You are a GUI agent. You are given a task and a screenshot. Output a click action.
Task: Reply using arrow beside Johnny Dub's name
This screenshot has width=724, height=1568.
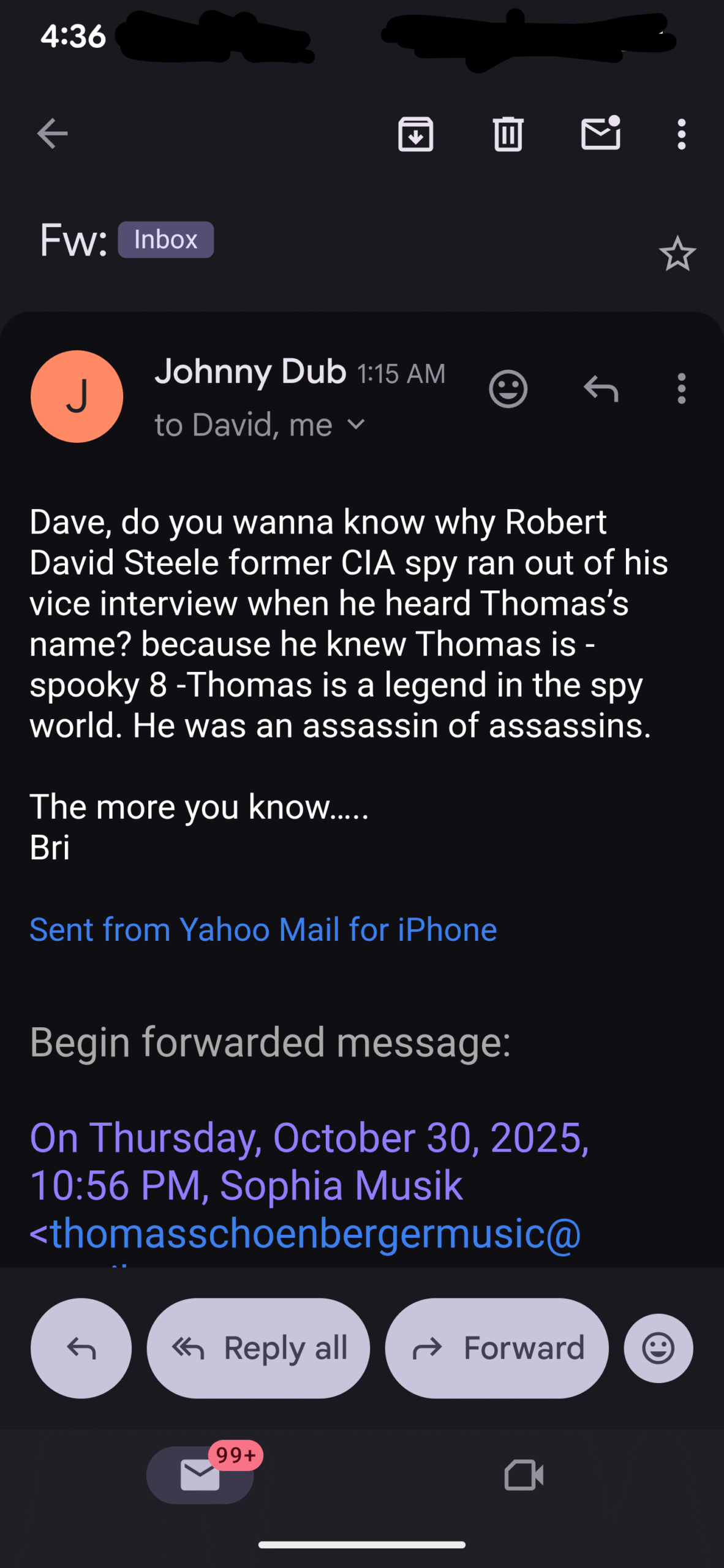click(601, 388)
